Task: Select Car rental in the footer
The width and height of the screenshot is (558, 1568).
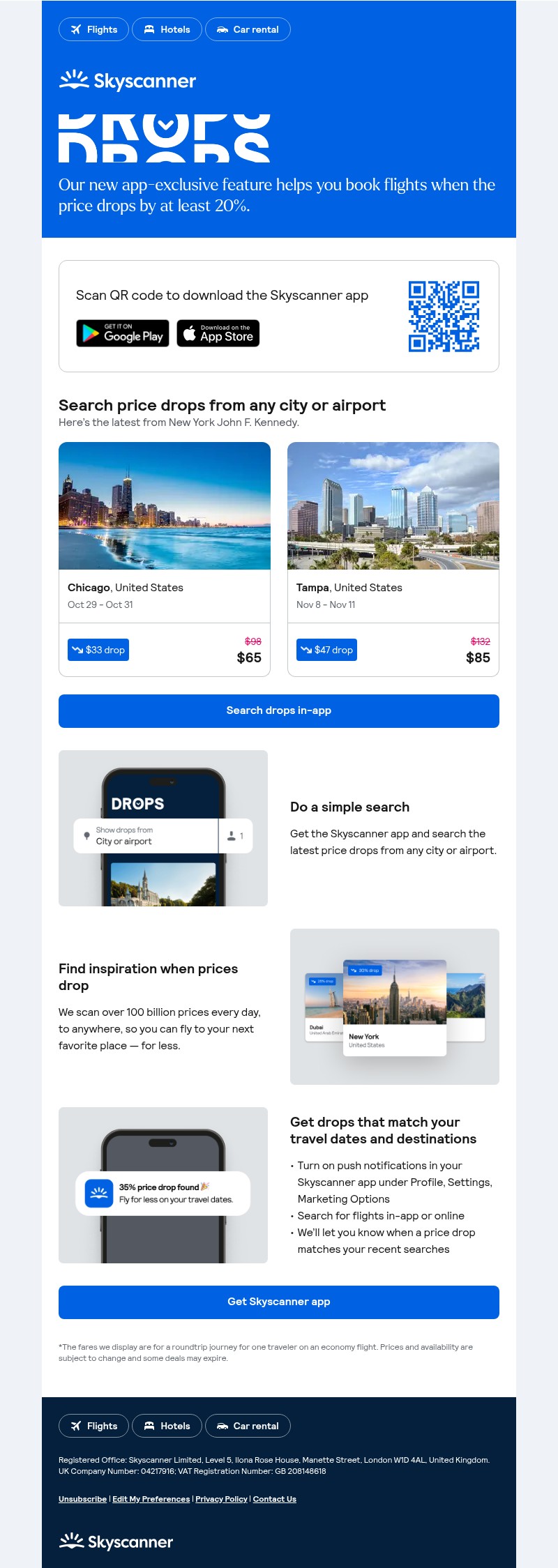Action: [248, 1426]
